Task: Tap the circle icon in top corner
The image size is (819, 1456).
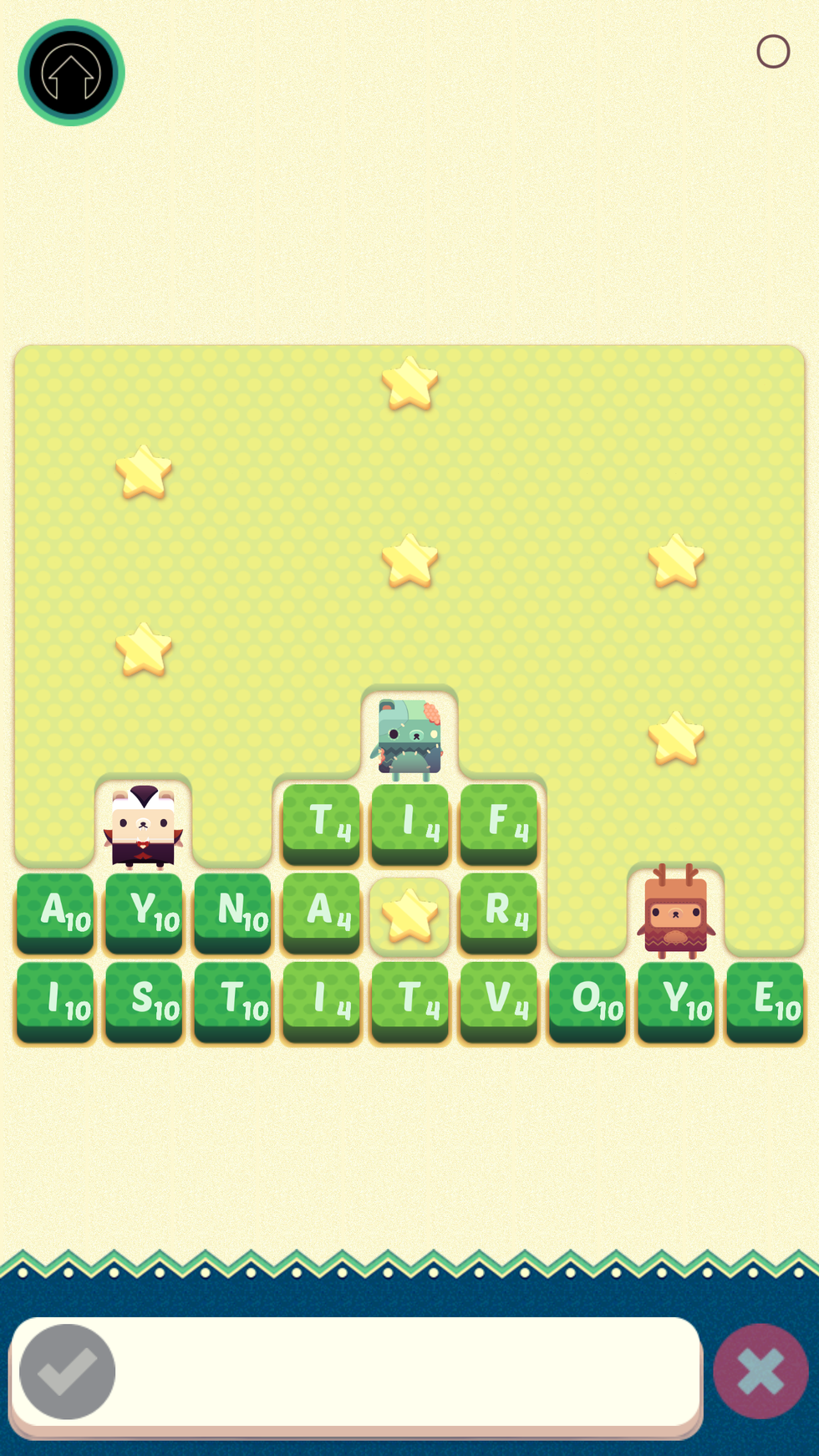Action: (773, 52)
